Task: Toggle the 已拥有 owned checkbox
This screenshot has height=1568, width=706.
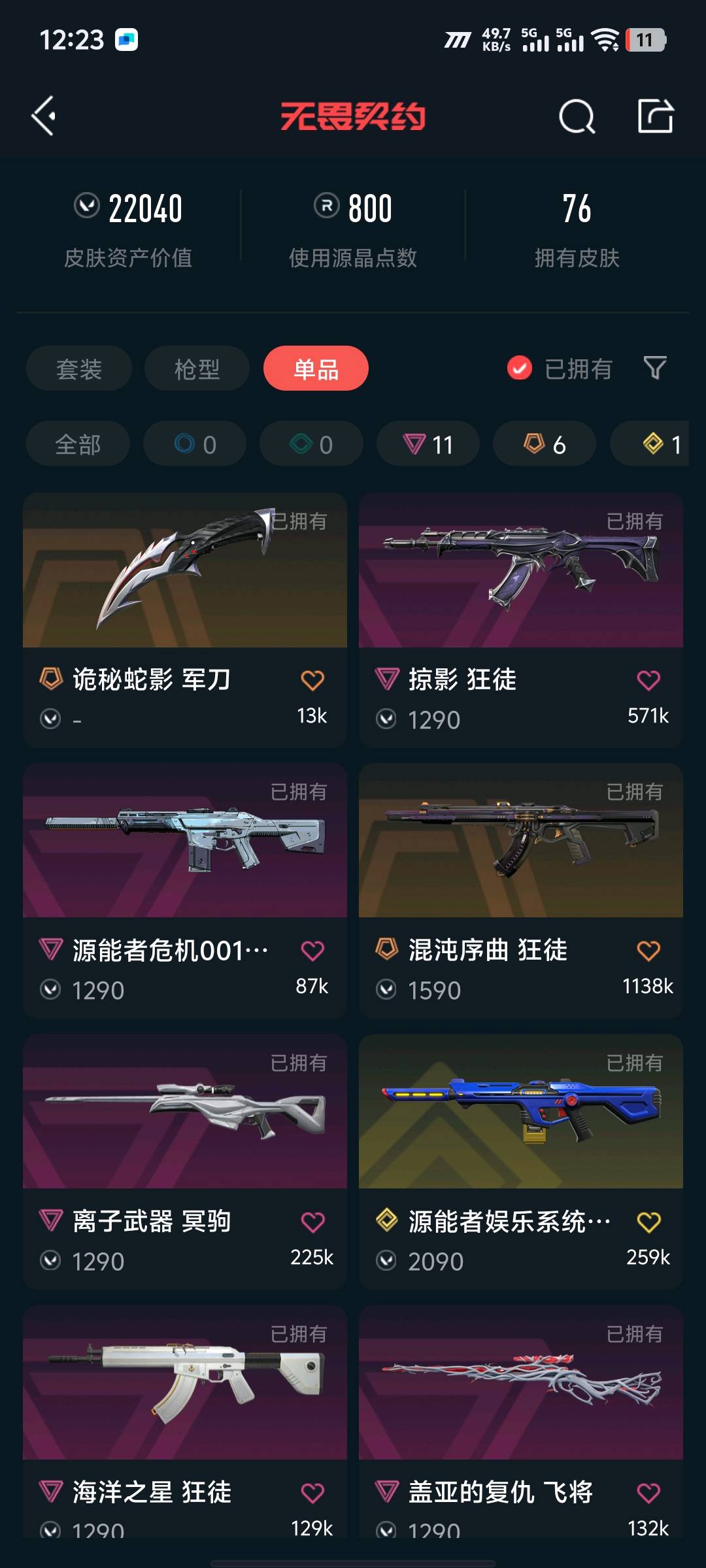Action: (520, 368)
